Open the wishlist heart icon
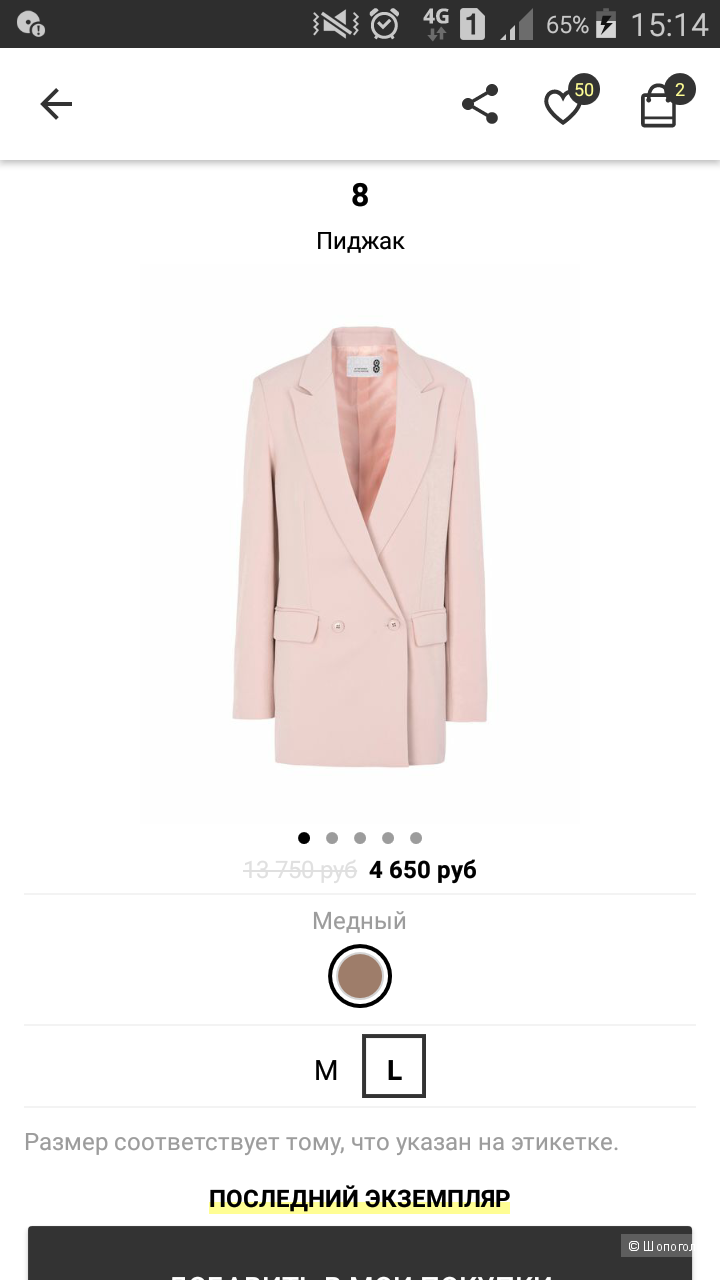Image resolution: width=720 pixels, height=1280 pixels. point(563,106)
